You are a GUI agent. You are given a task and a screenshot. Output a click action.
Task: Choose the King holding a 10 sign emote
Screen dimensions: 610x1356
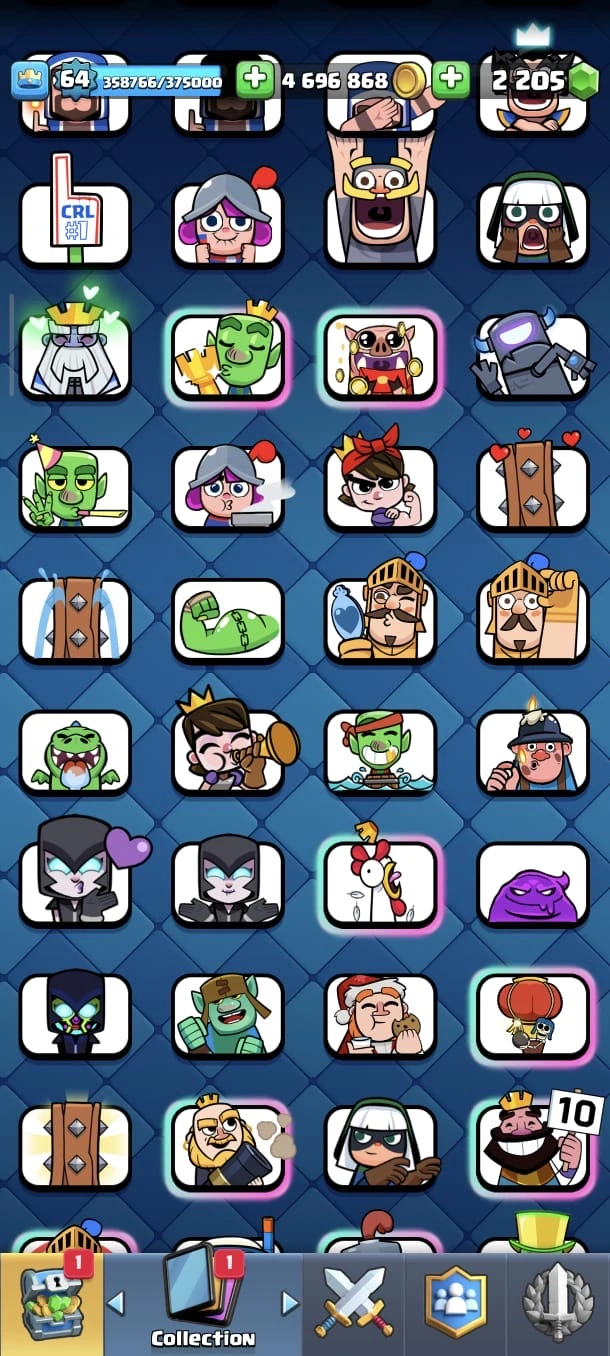coord(533,1146)
